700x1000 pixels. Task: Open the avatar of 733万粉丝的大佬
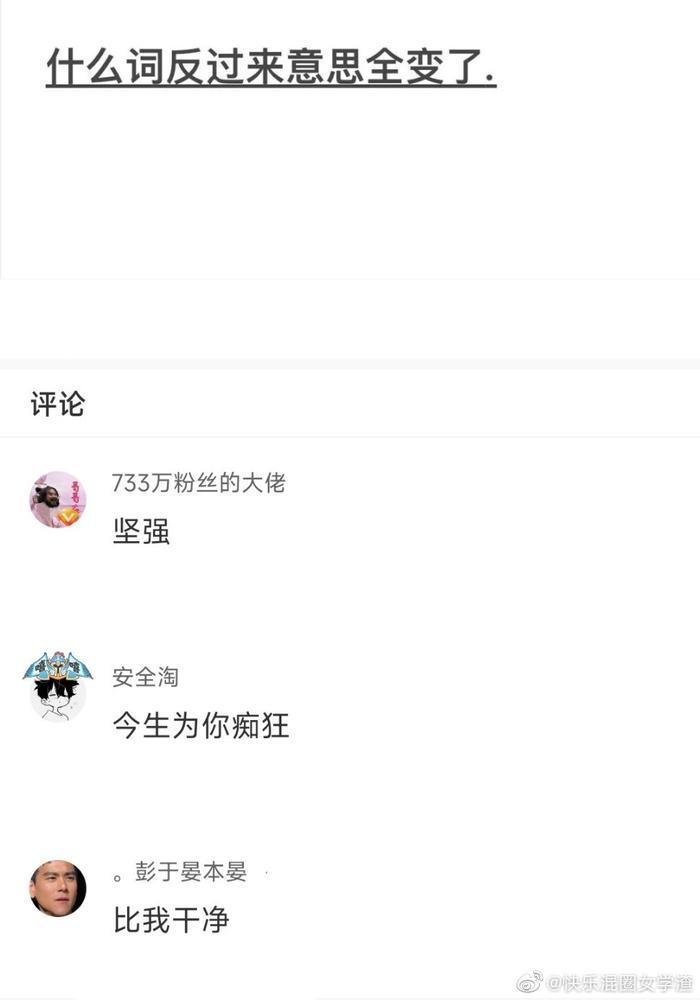coord(57,500)
